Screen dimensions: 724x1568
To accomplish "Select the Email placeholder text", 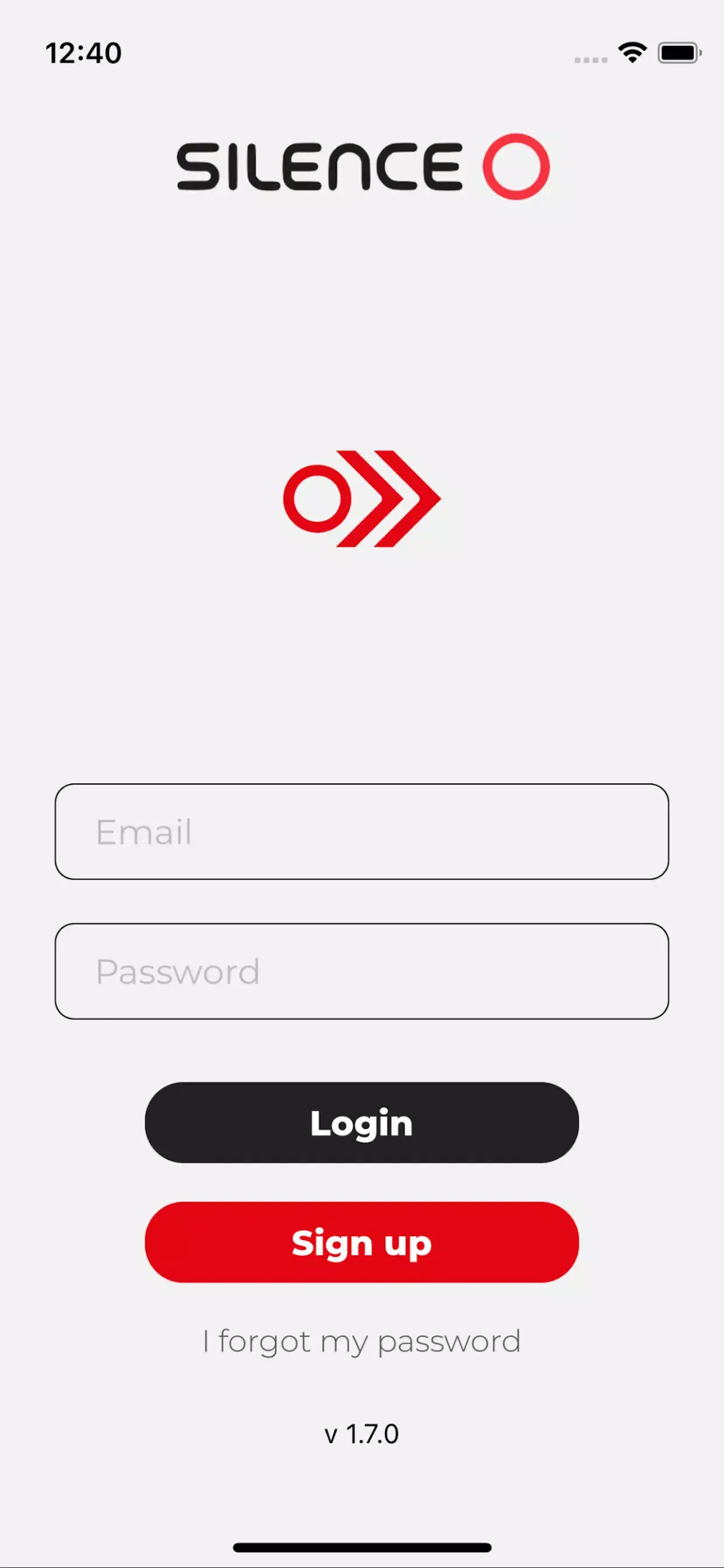I will (143, 832).
